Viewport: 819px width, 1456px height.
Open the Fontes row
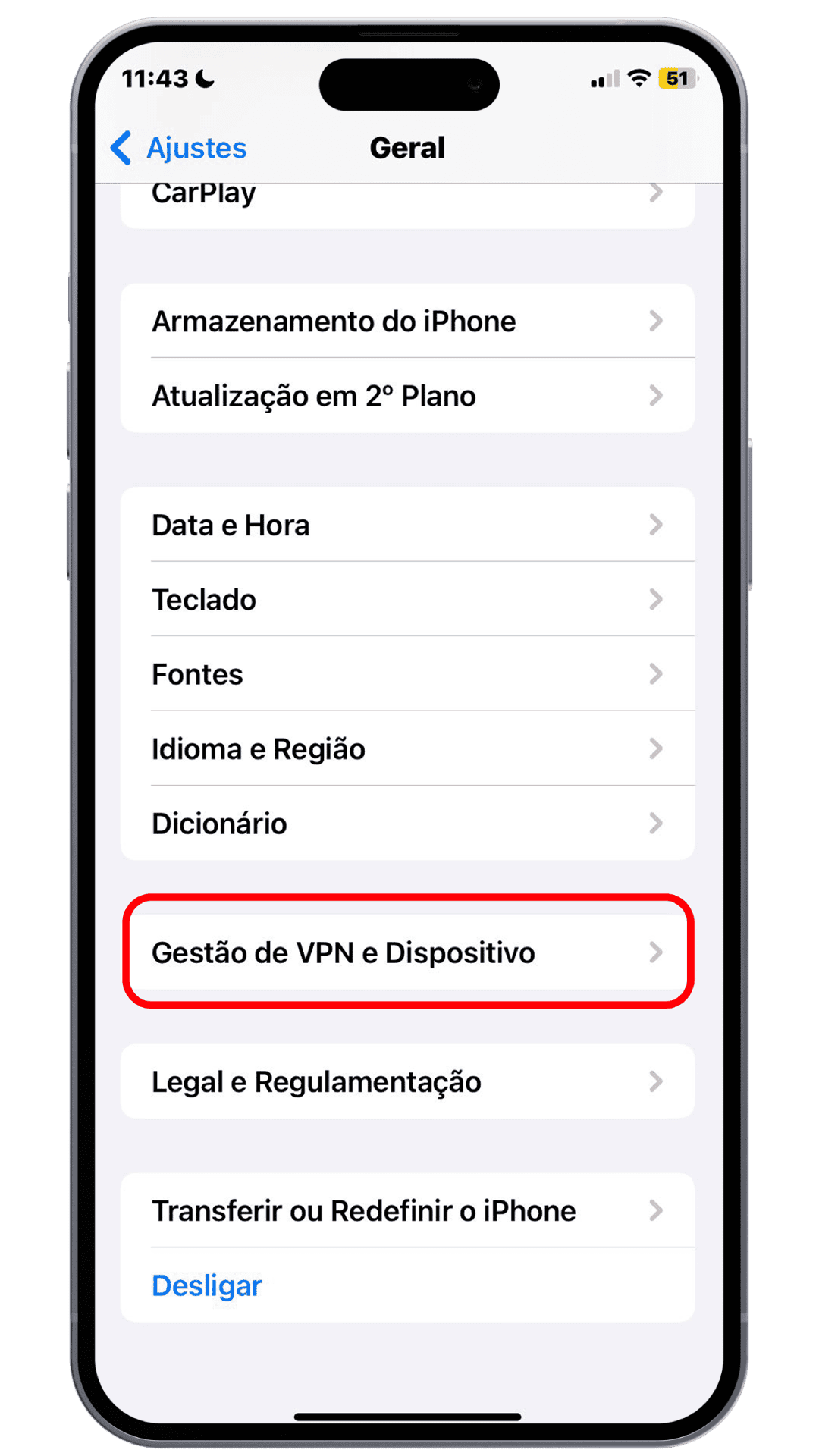click(x=407, y=673)
